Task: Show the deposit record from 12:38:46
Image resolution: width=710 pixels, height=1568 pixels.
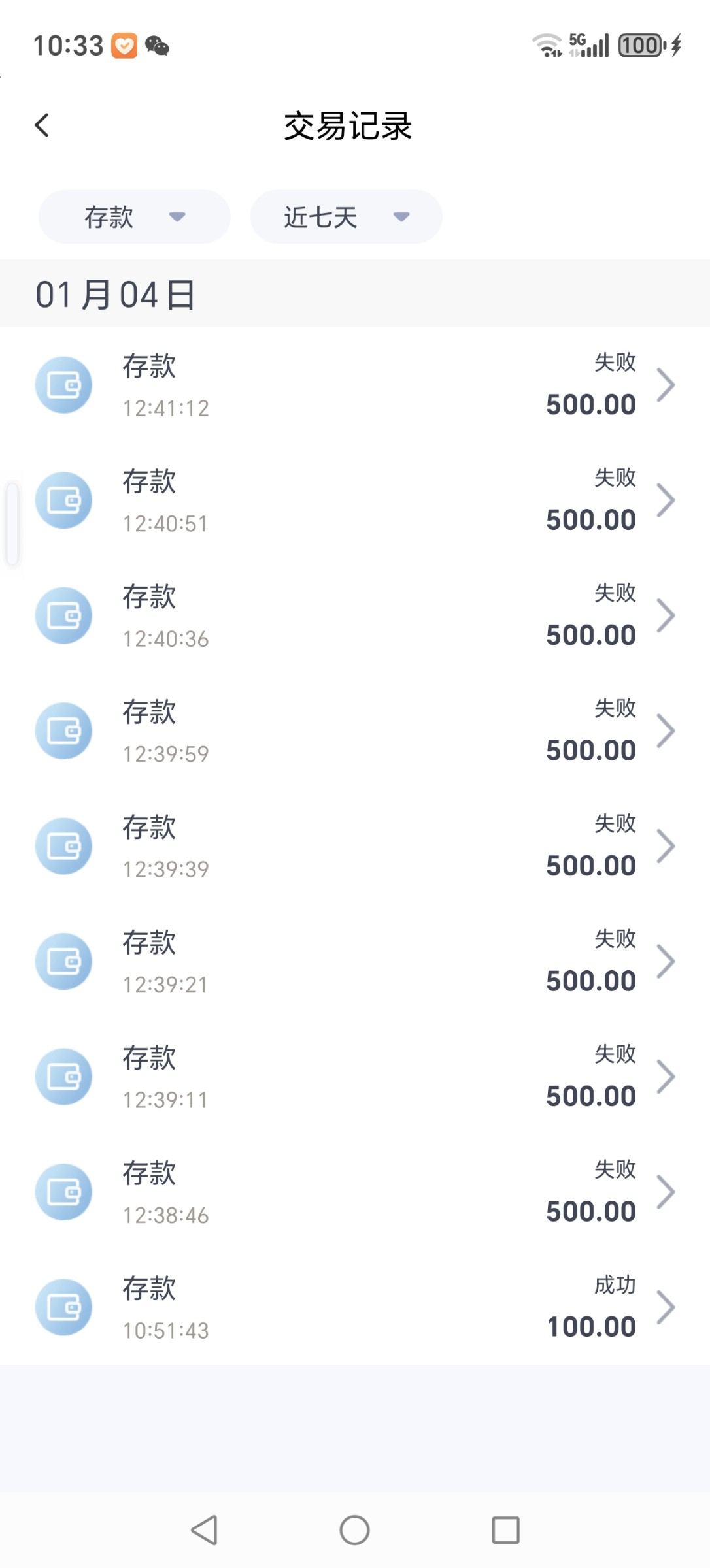Action: [x=355, y=1192]
